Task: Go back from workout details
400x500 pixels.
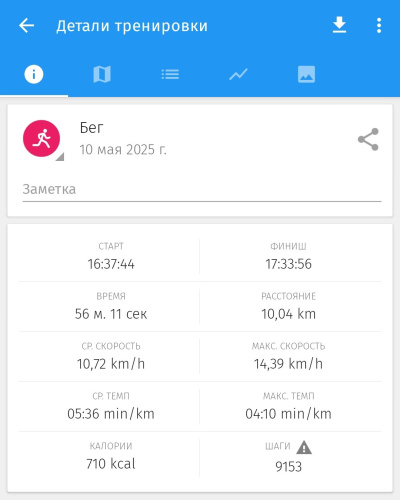Action: (x=27, y=26)
